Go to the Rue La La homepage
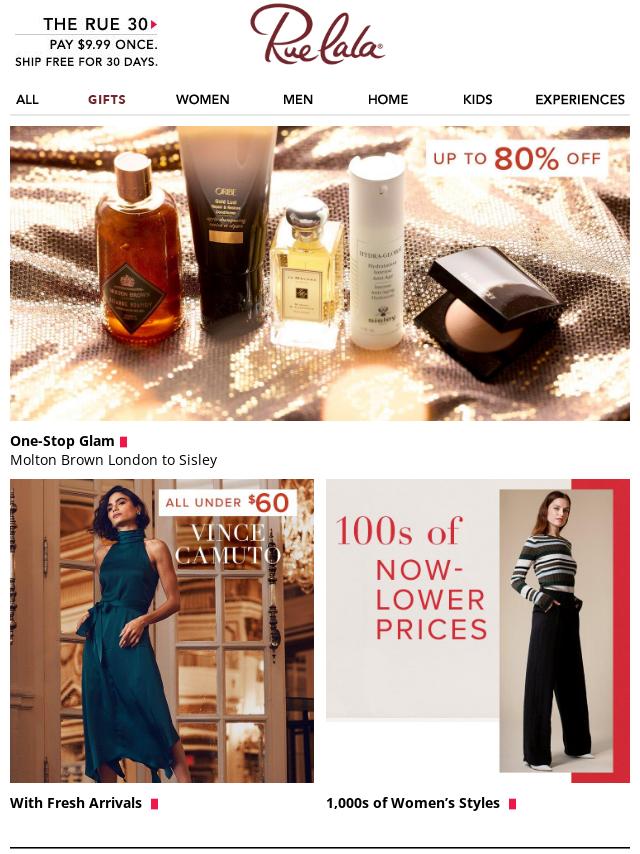 pyautogui.click(x=318, y=36)
